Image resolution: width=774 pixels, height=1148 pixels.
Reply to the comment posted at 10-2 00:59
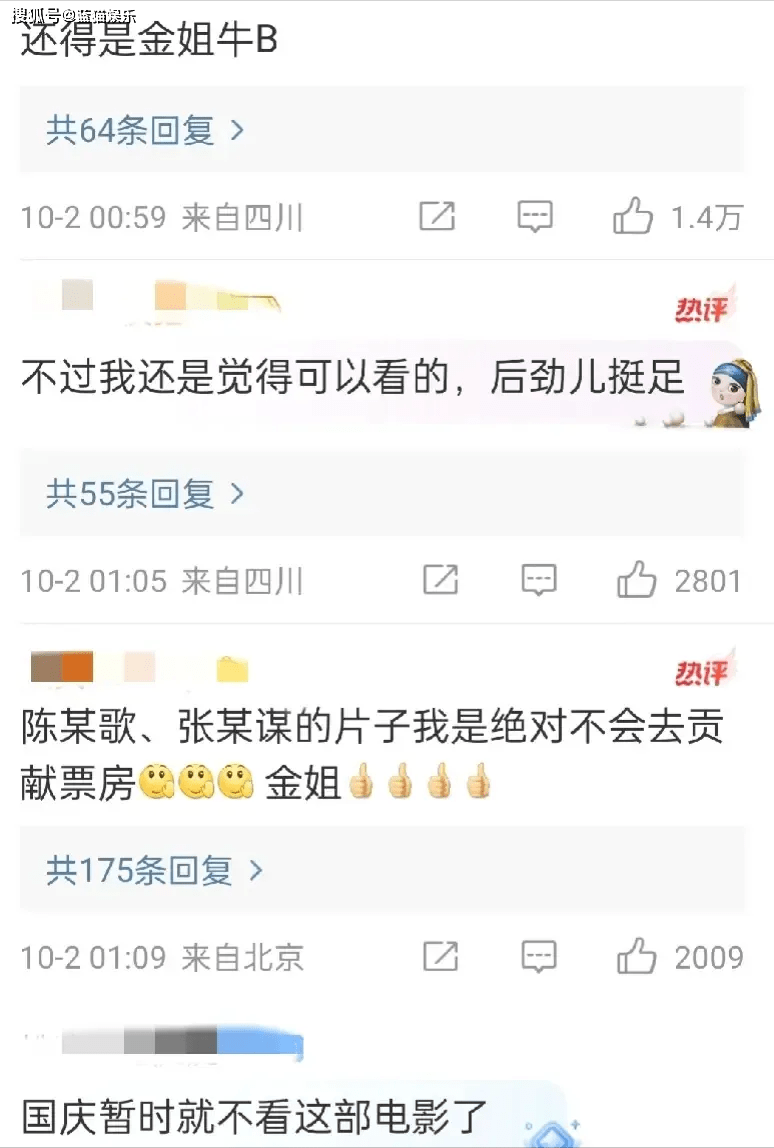tap(535, 216)
